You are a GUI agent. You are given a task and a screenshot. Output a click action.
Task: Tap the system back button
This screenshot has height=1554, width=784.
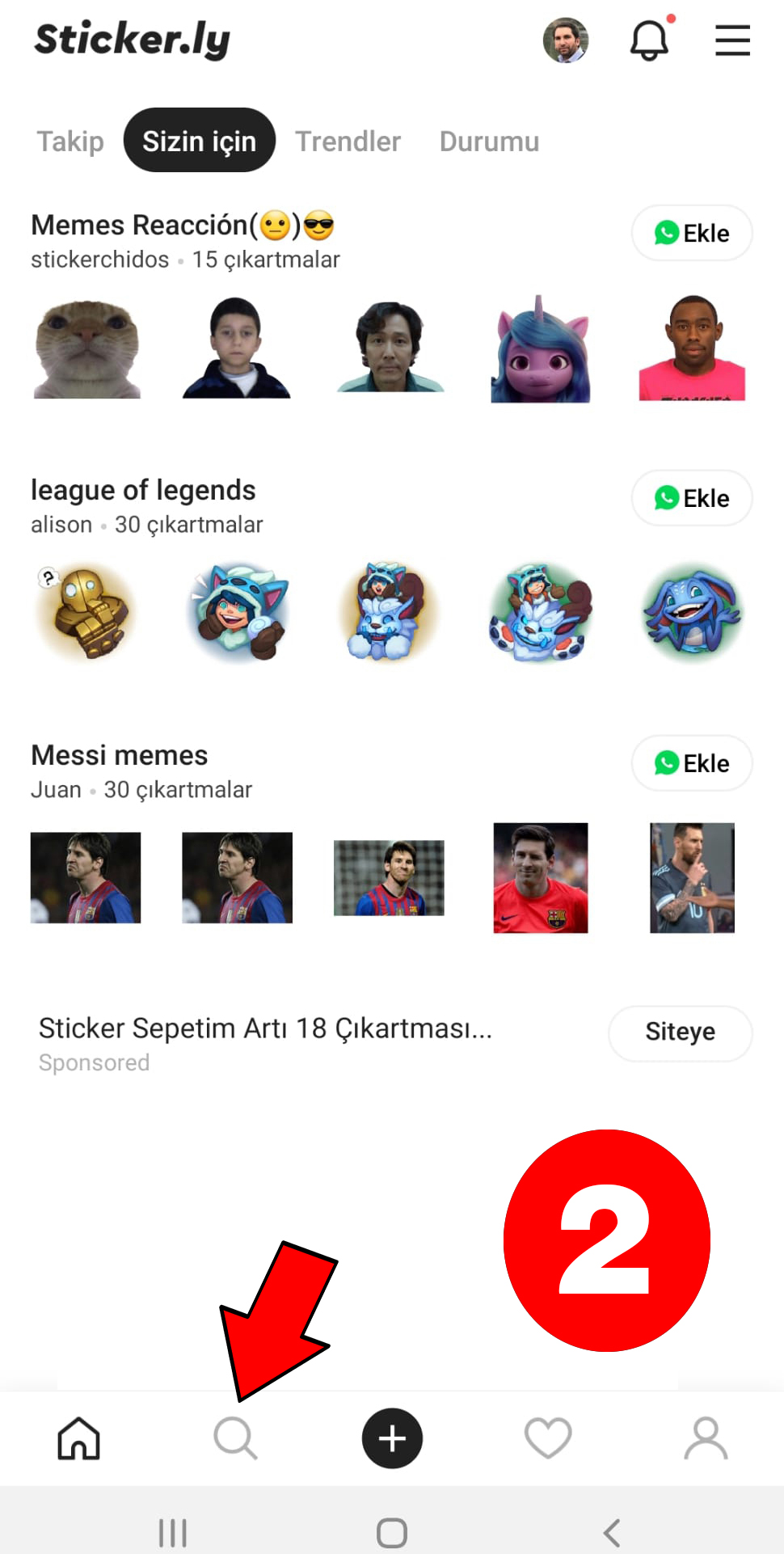coord(612,1532)
